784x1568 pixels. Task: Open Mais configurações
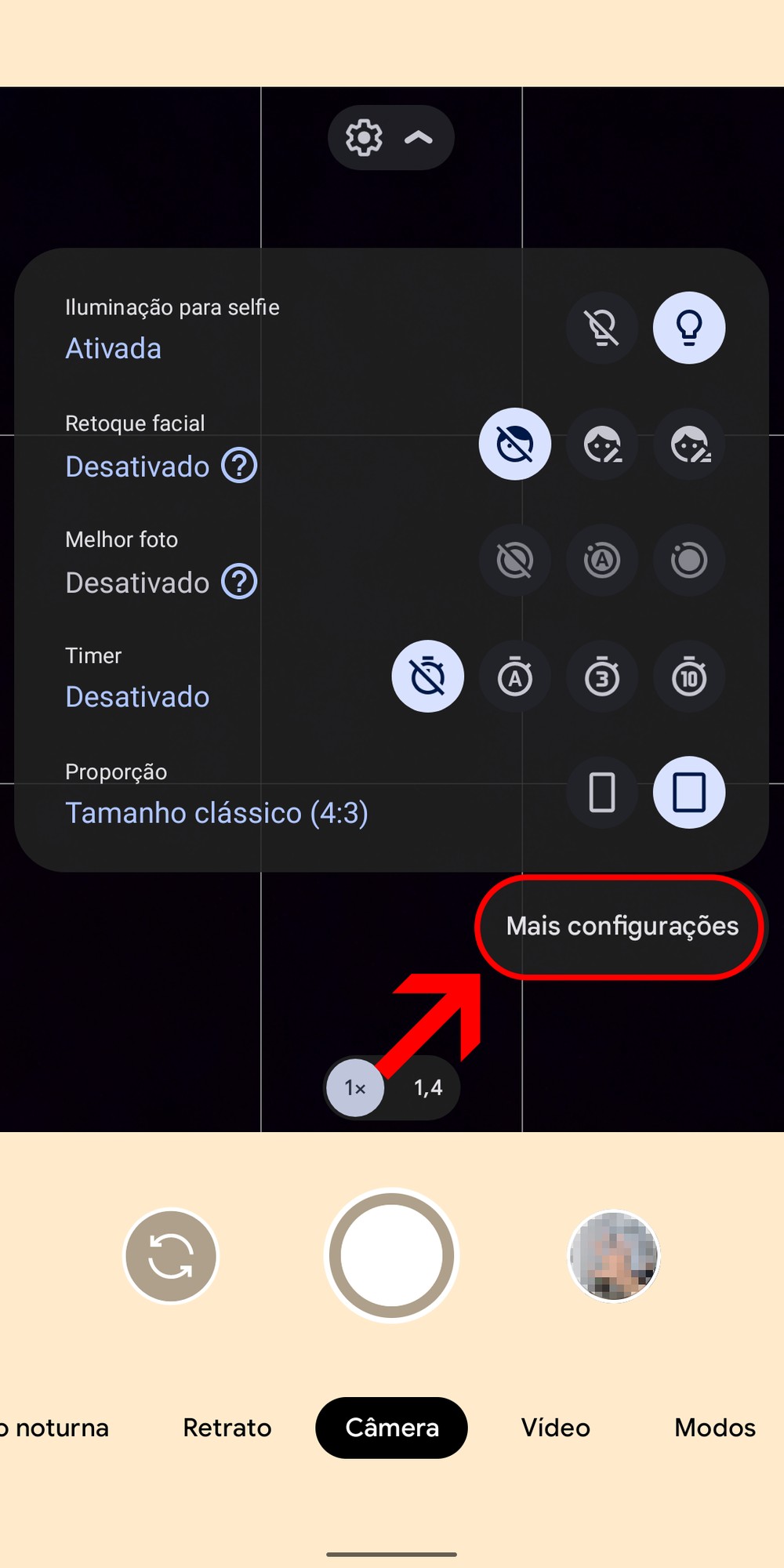point(622,927)
